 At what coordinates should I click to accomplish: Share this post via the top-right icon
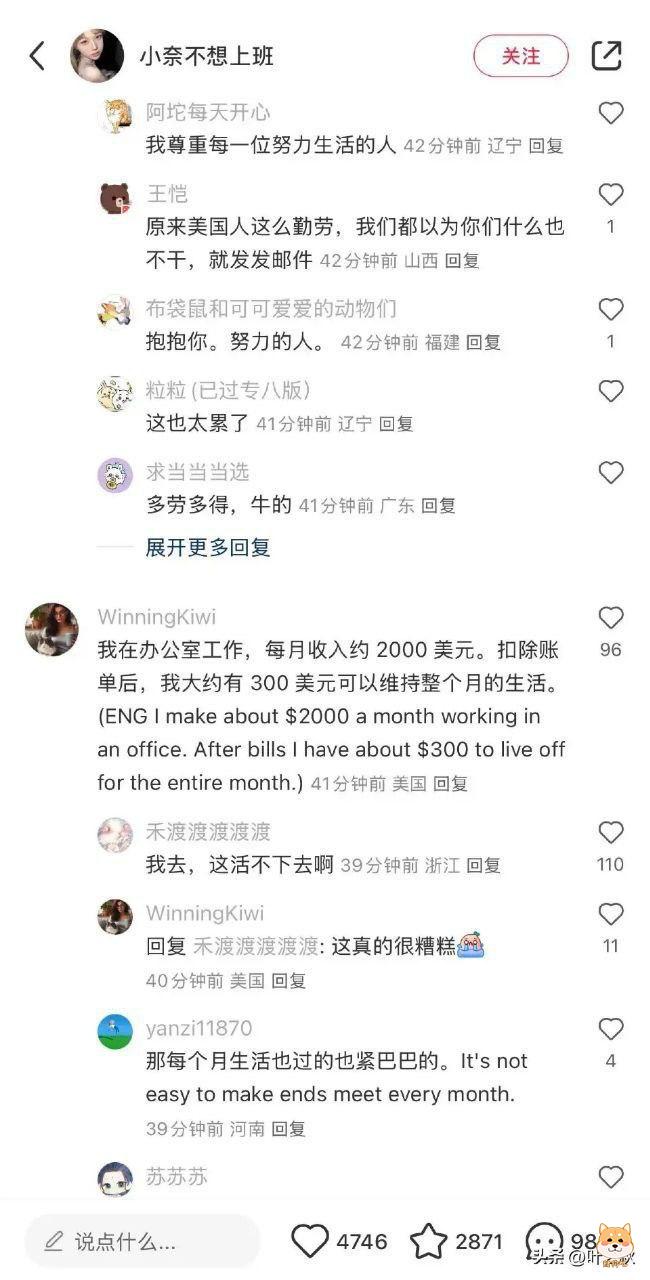tap(607, 56)
